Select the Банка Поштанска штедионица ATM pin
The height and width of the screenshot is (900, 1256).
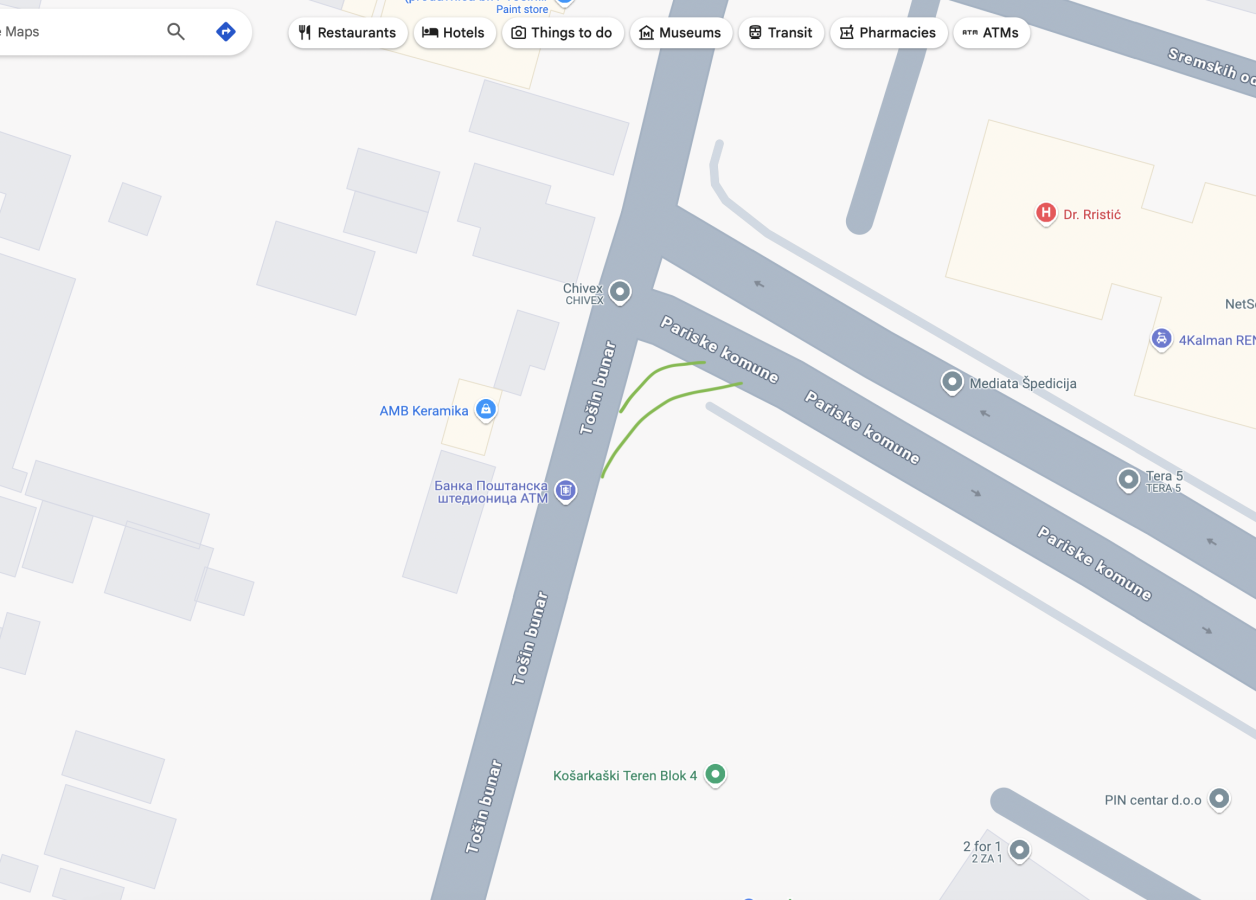click(566, 489)
